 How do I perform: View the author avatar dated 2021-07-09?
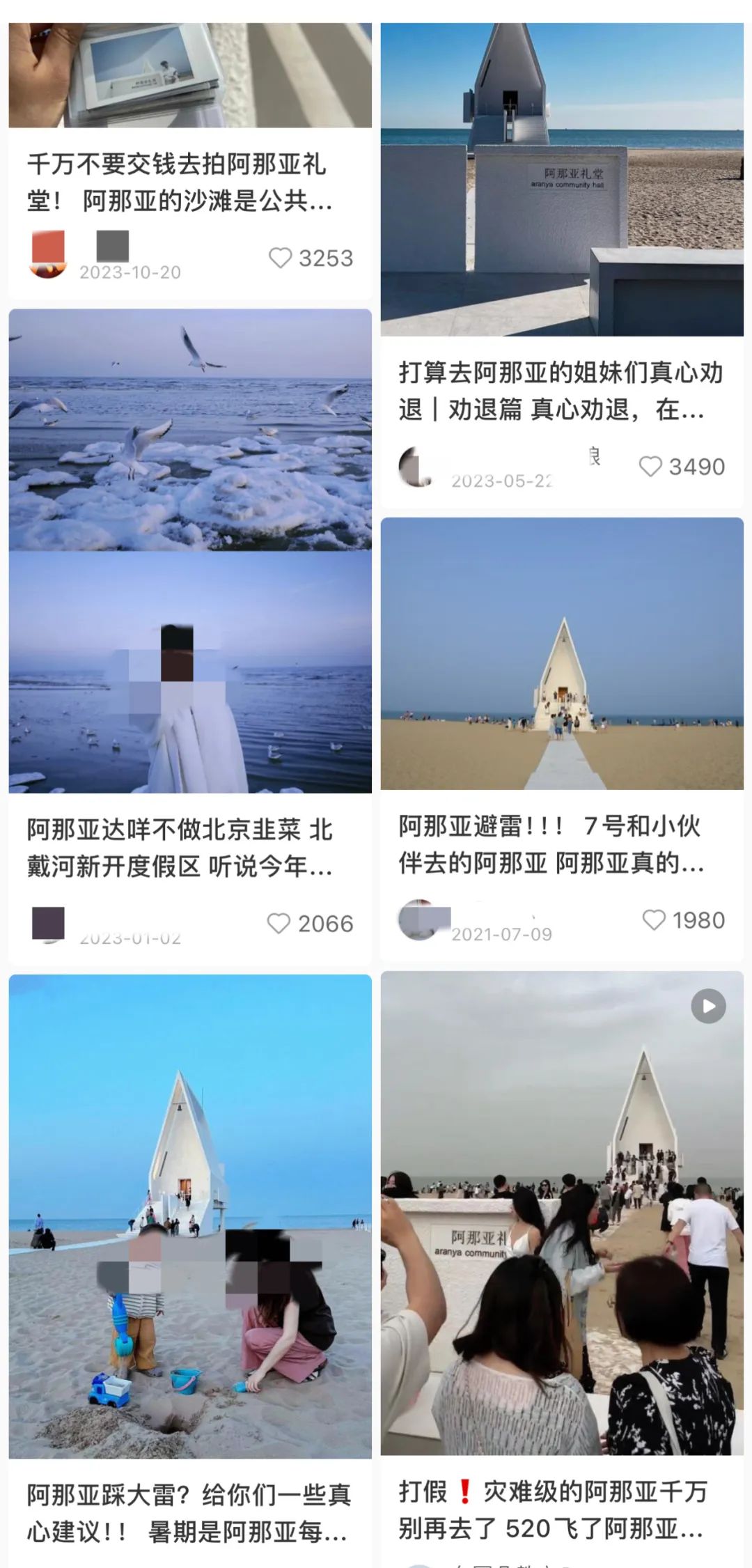417,919
